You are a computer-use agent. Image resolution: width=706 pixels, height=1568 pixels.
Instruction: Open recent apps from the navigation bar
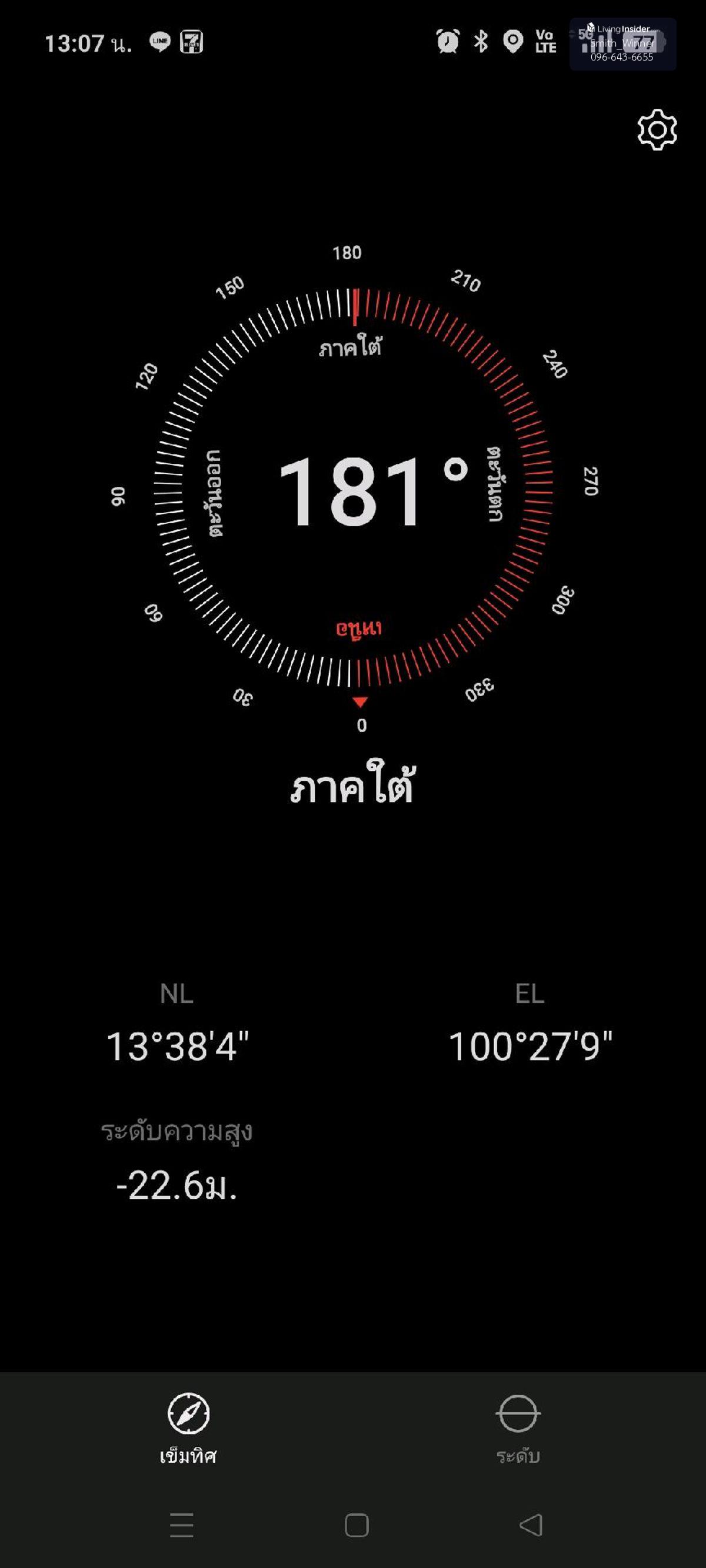click(182, 1526)
